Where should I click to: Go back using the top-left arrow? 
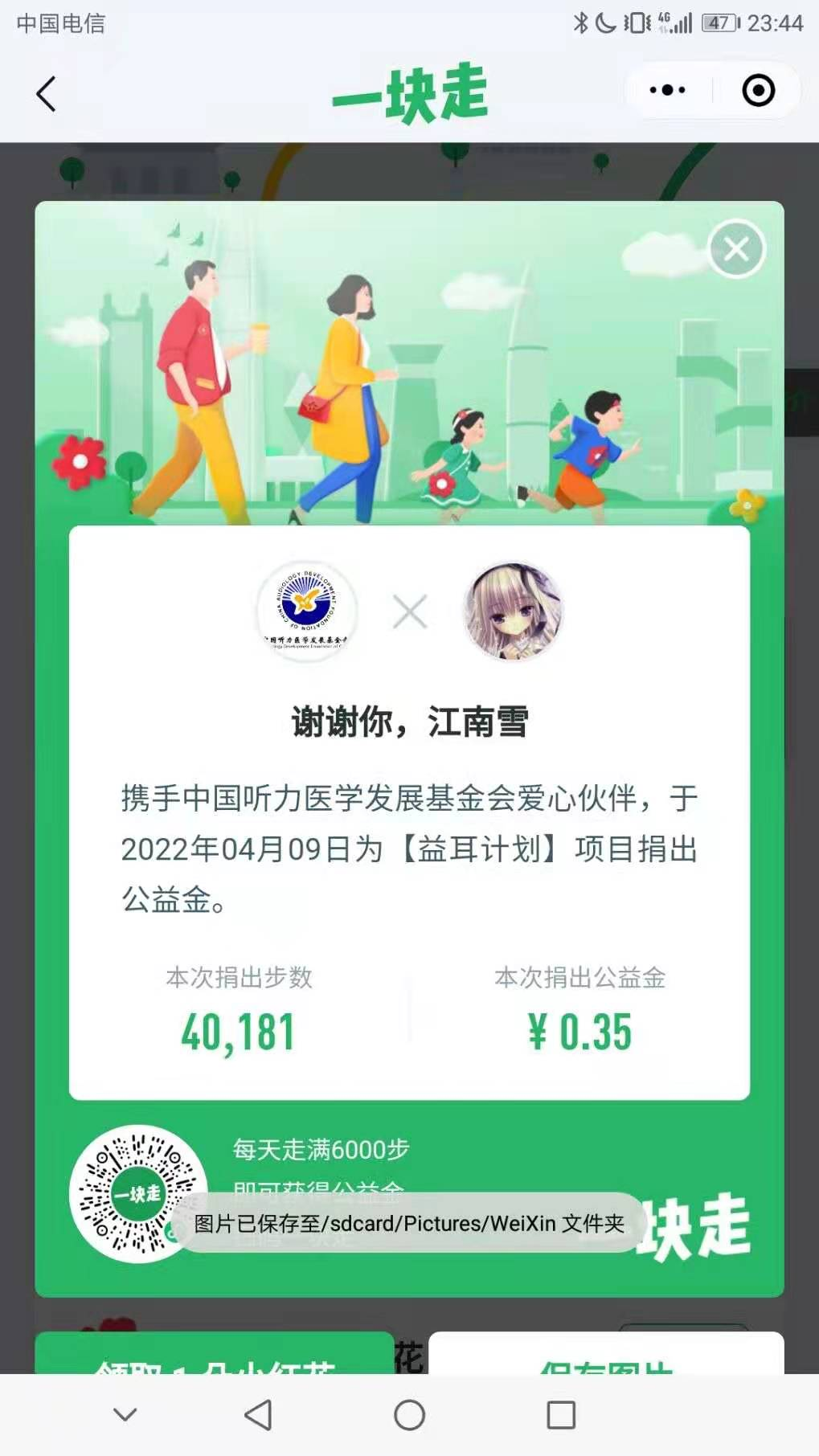tap(47, 94)
